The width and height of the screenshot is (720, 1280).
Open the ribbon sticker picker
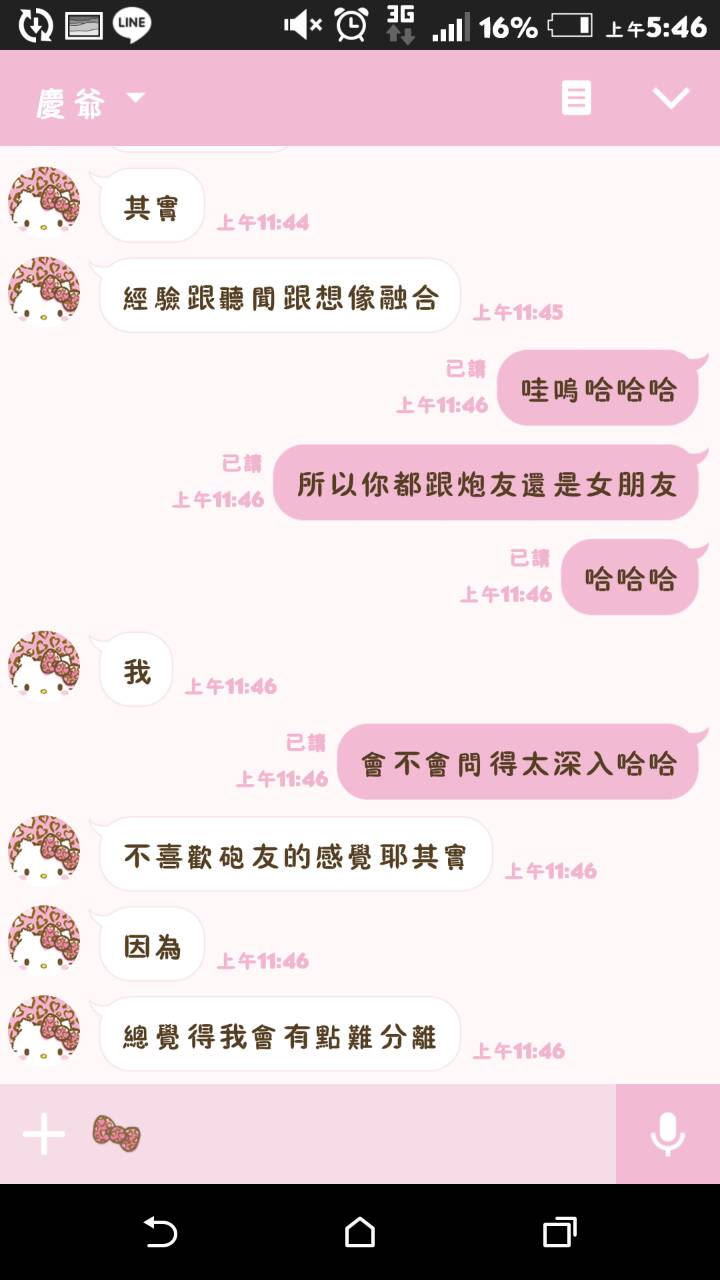[116, 1134]
